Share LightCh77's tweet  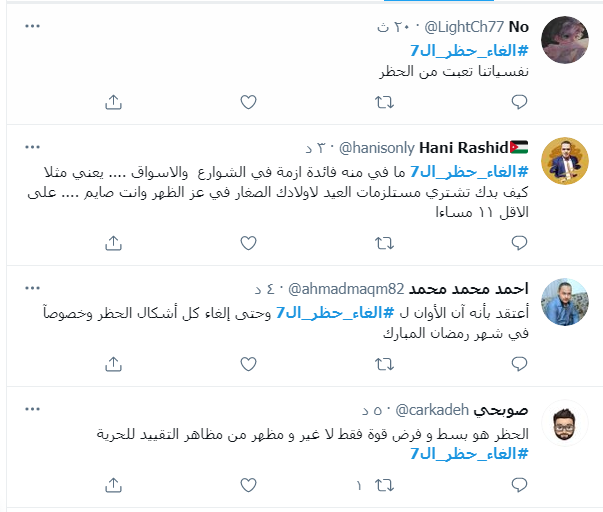pos(113,101)
